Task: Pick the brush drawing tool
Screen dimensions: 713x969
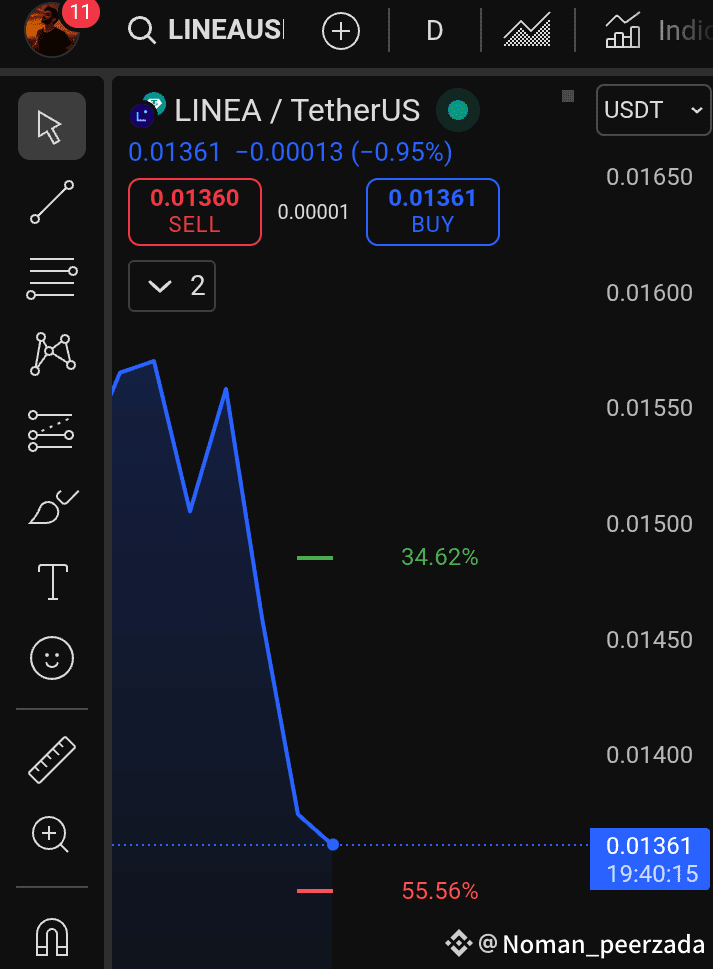Action: 52,508
